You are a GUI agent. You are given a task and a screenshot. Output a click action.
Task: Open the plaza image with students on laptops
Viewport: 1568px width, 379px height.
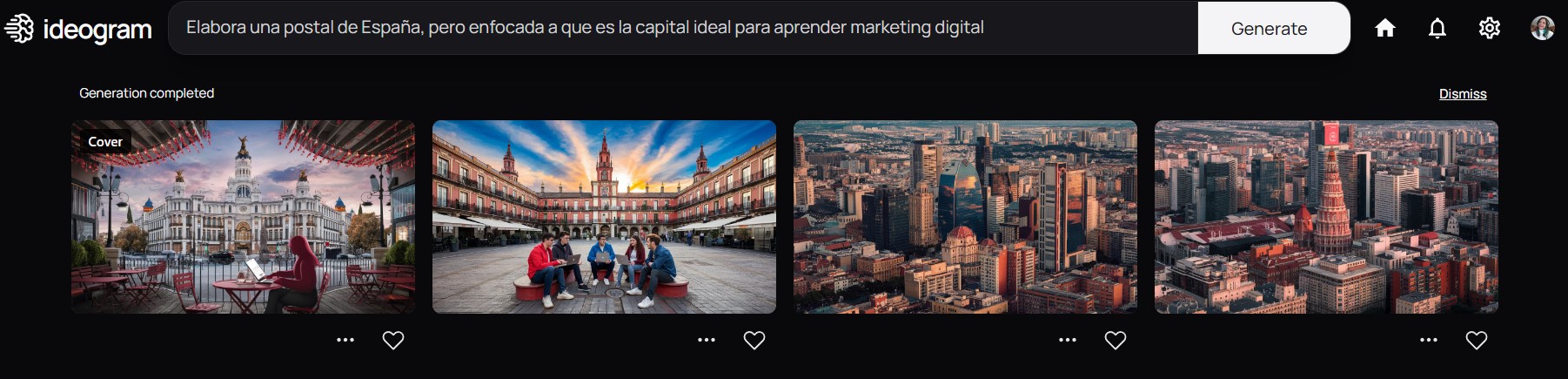pos(604,217)
